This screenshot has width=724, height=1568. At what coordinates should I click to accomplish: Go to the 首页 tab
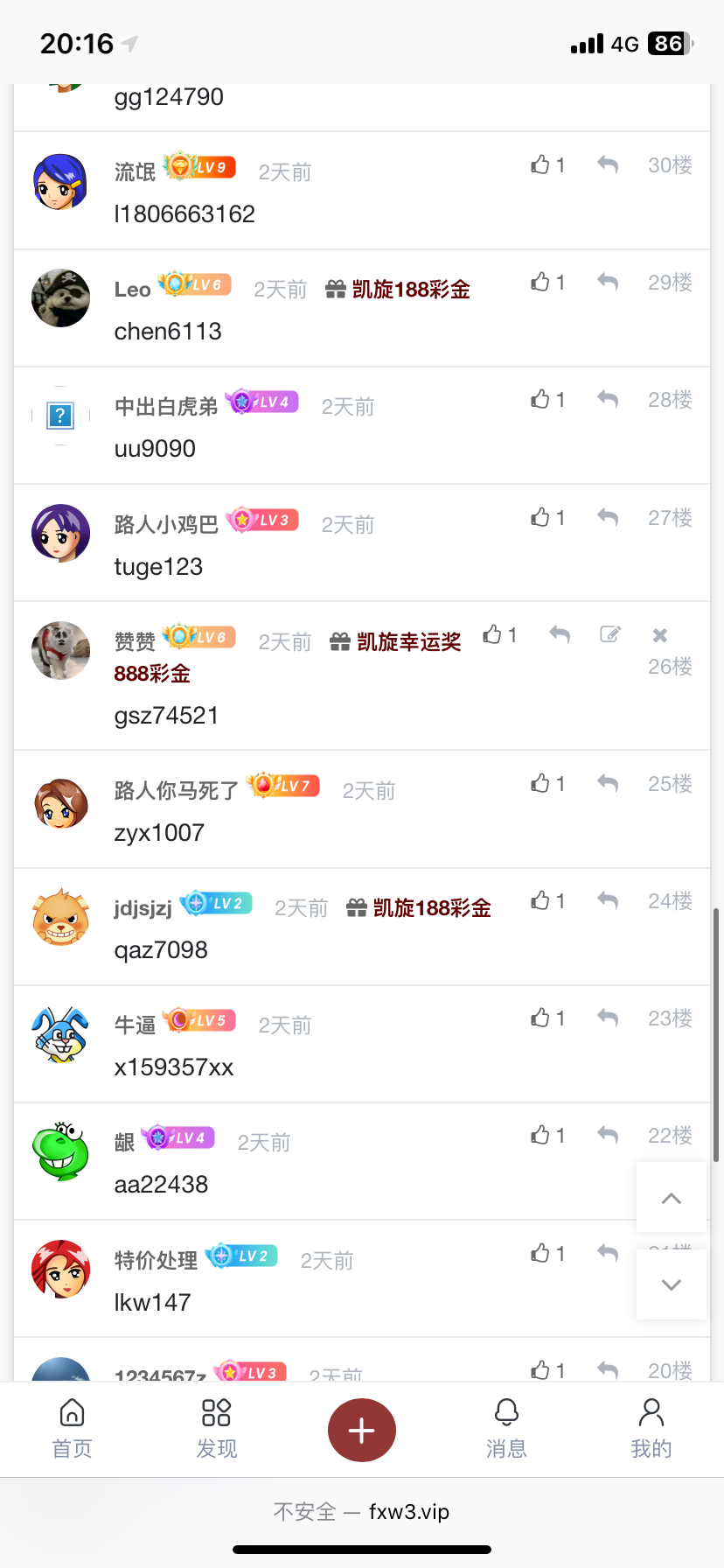tap(72, 1428)
